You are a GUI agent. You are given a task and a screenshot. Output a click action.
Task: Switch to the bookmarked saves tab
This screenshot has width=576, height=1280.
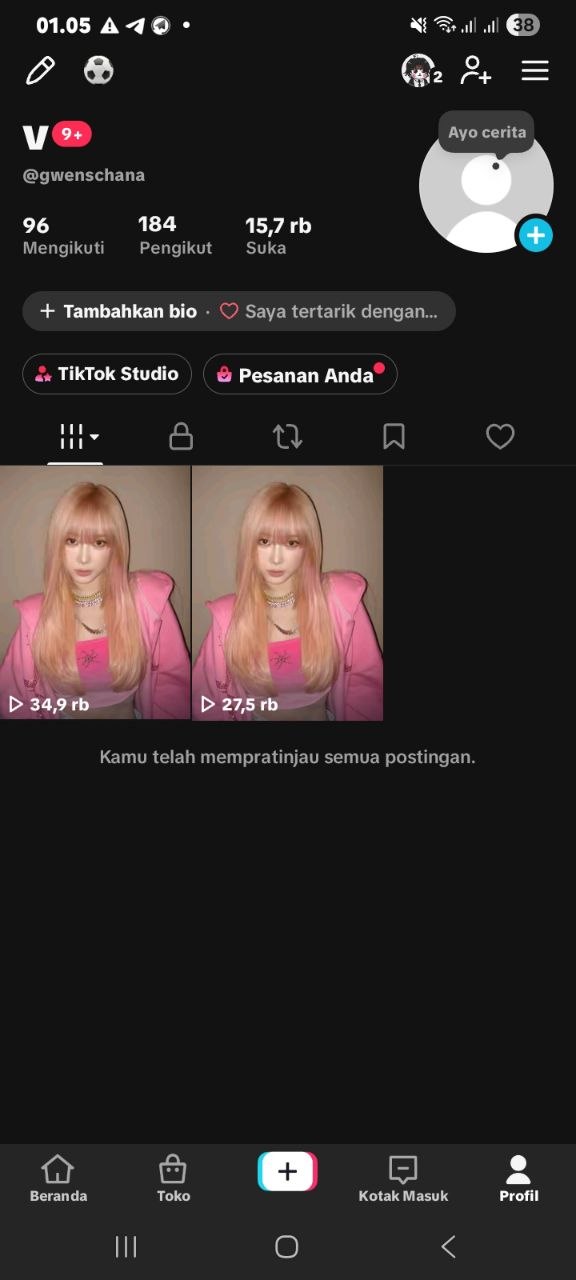[394, 436]
